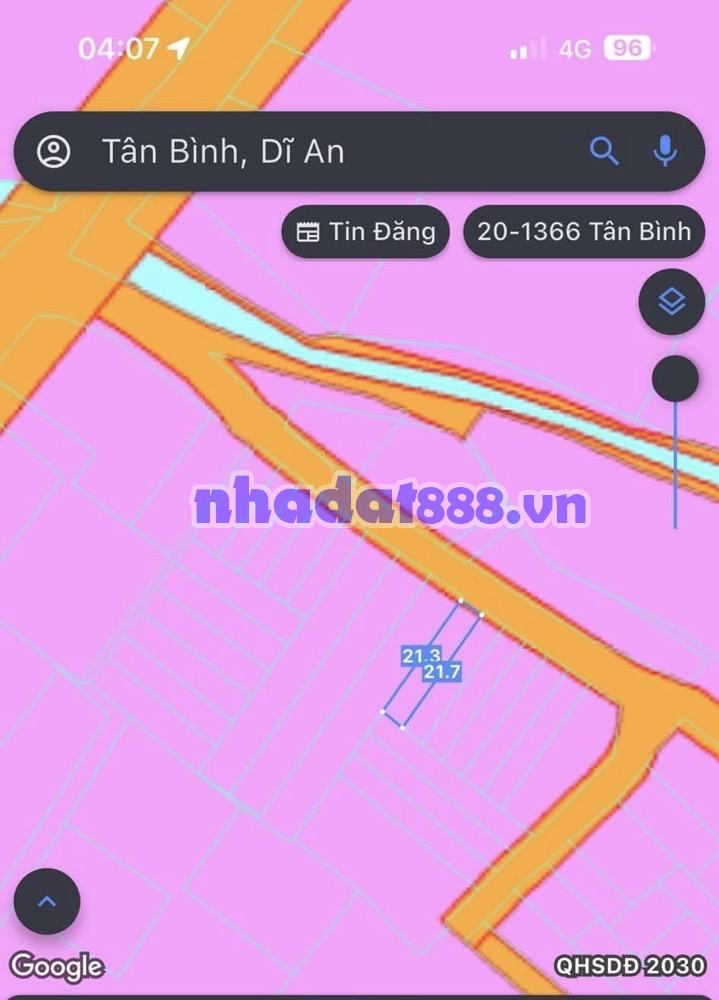Viewport: 719px width, 1000px height.
Task: Open the Tin Đăng chip
Action: (366, 232)
